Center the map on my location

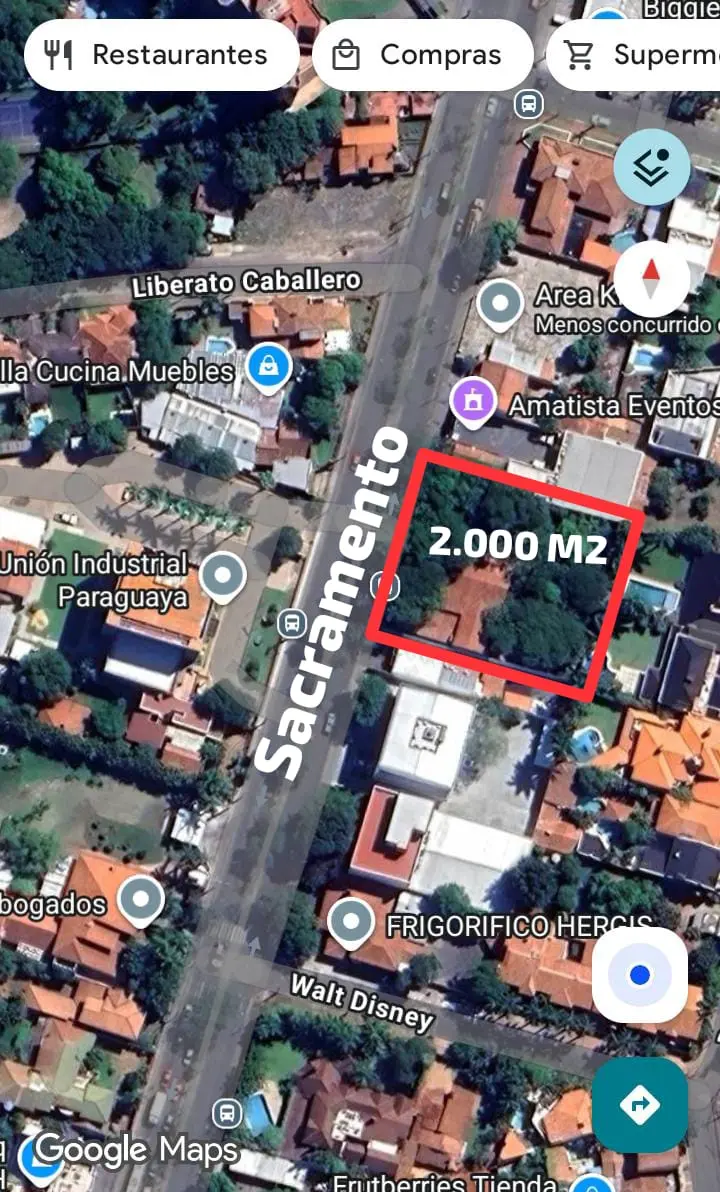pos(640,974)
